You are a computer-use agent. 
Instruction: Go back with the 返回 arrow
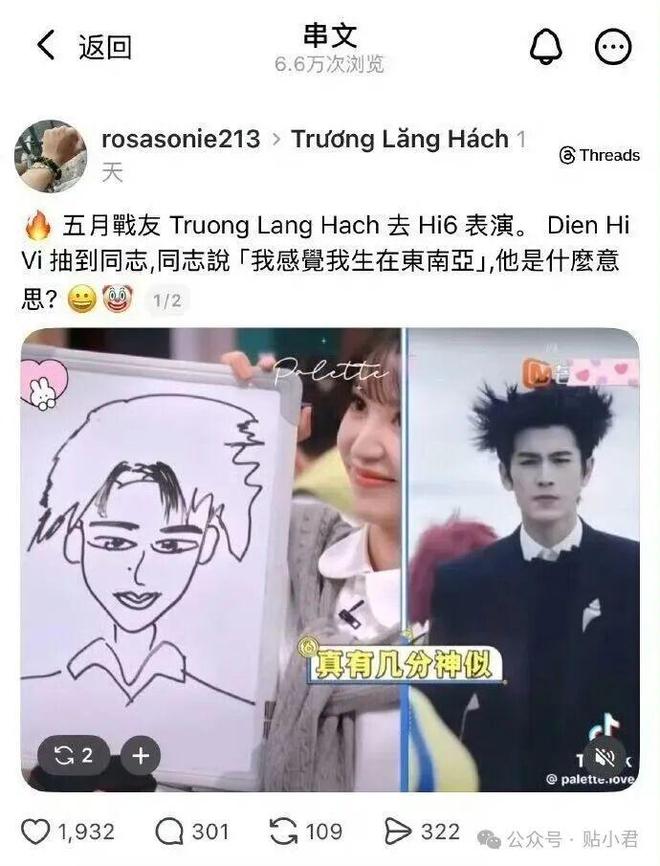(x=47, y=45)
